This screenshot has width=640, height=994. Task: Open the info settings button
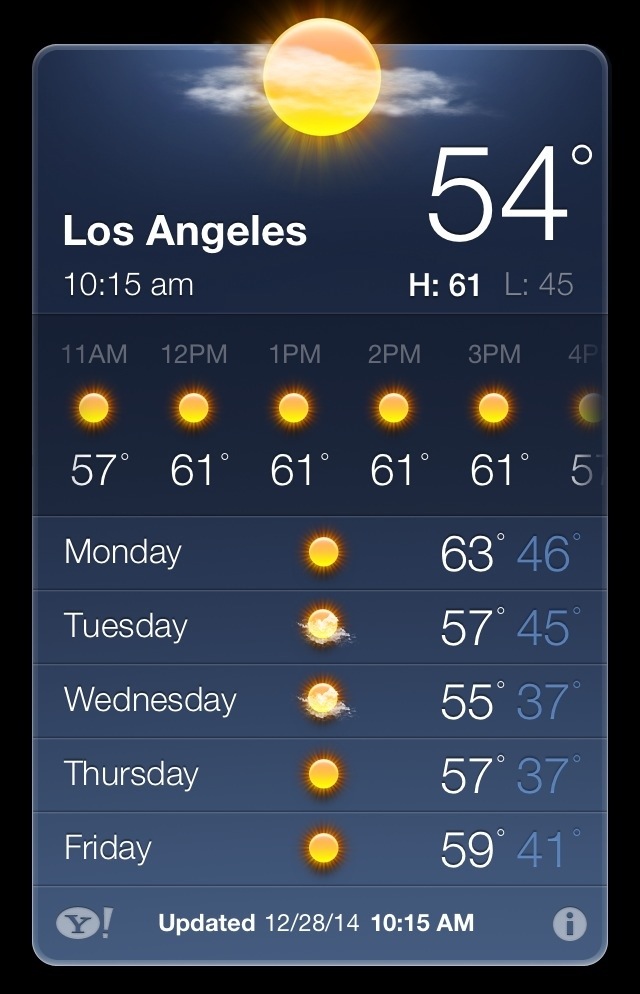click(x=570, y=924)
